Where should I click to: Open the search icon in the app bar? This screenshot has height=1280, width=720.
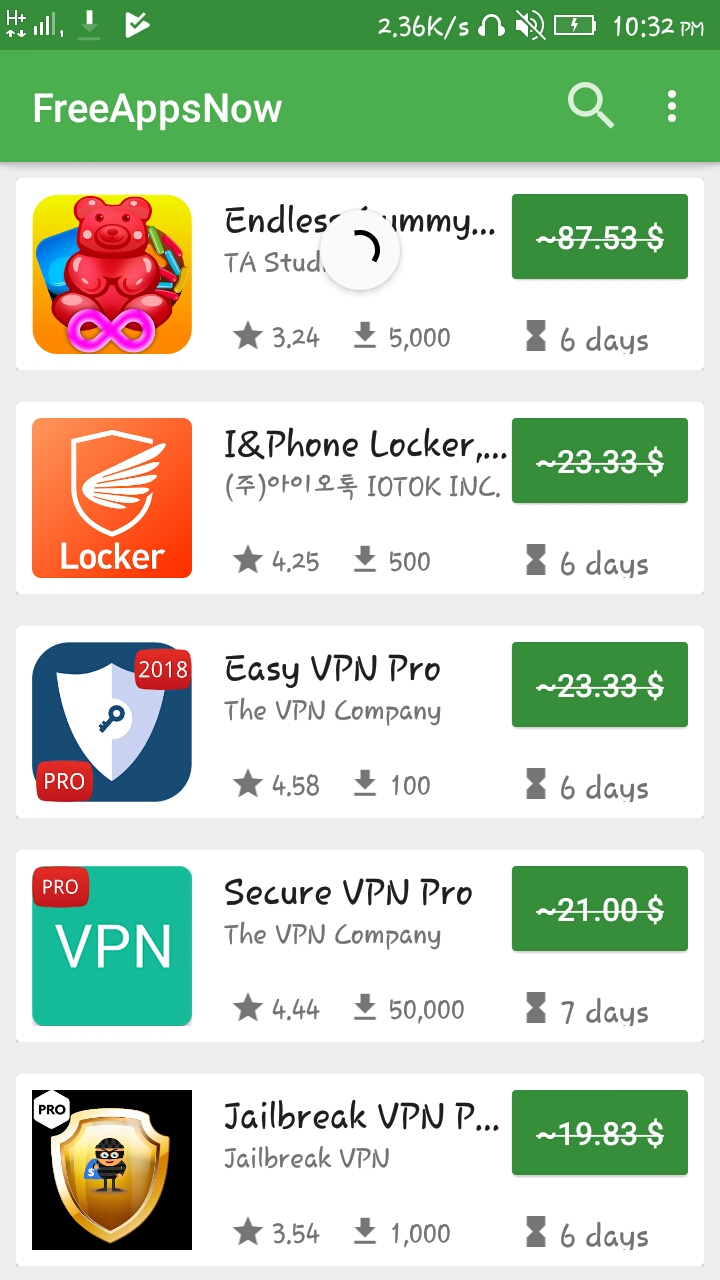[x=590, y=106]
